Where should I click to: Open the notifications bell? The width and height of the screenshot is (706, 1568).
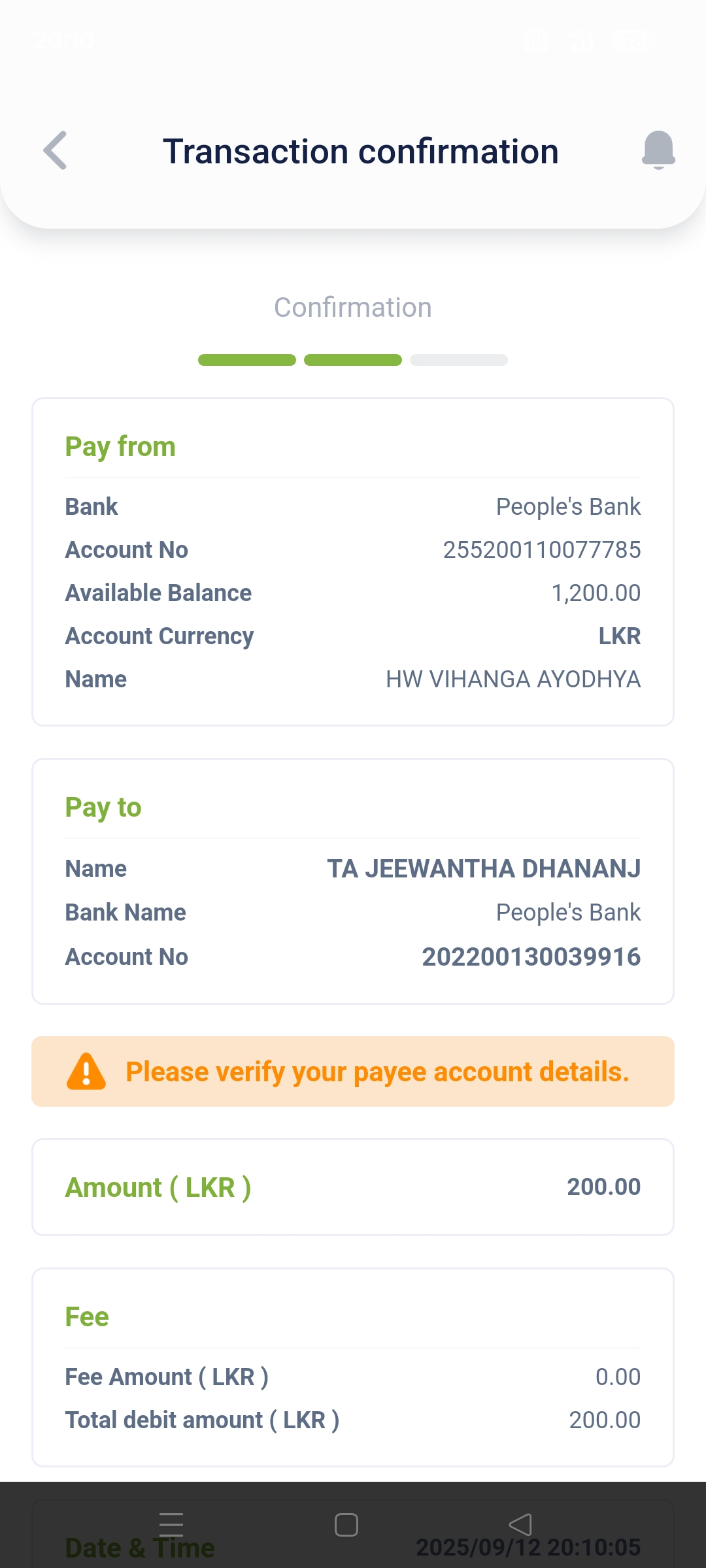point(658,150)
